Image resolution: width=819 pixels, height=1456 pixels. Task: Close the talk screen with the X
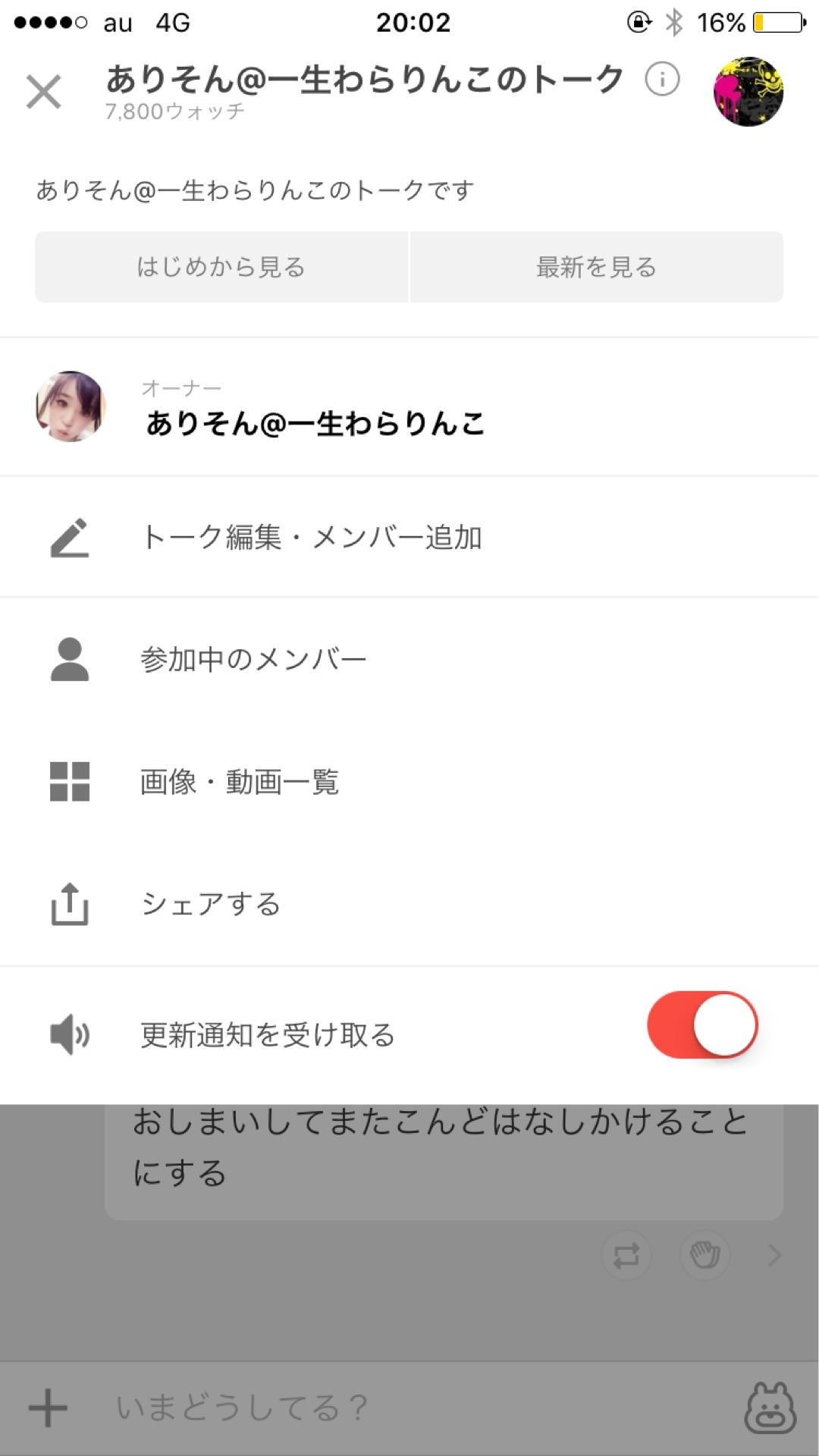click(x=44, y=93)
